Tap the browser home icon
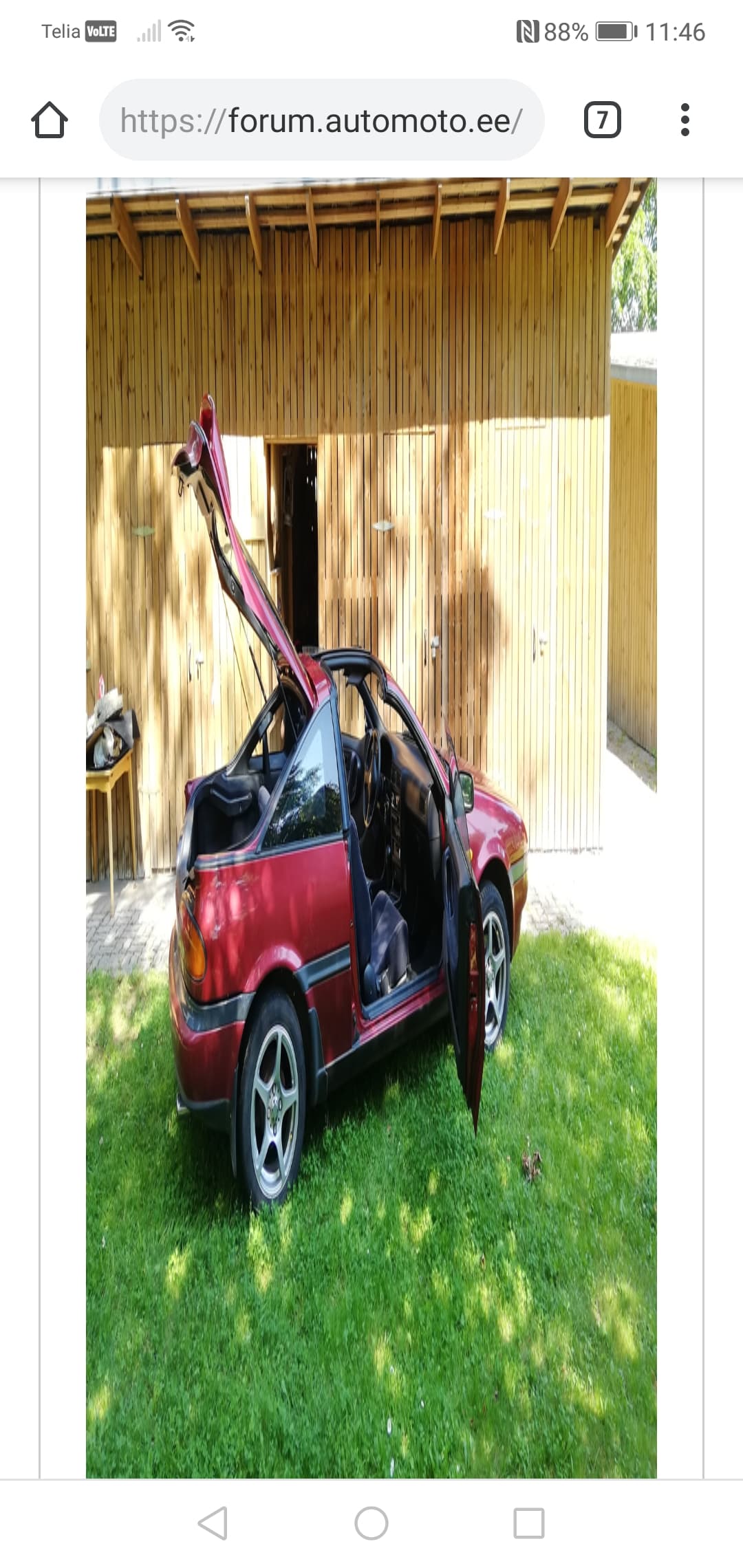Viewport: 743px width, 1568px height. tap(50, 120)
